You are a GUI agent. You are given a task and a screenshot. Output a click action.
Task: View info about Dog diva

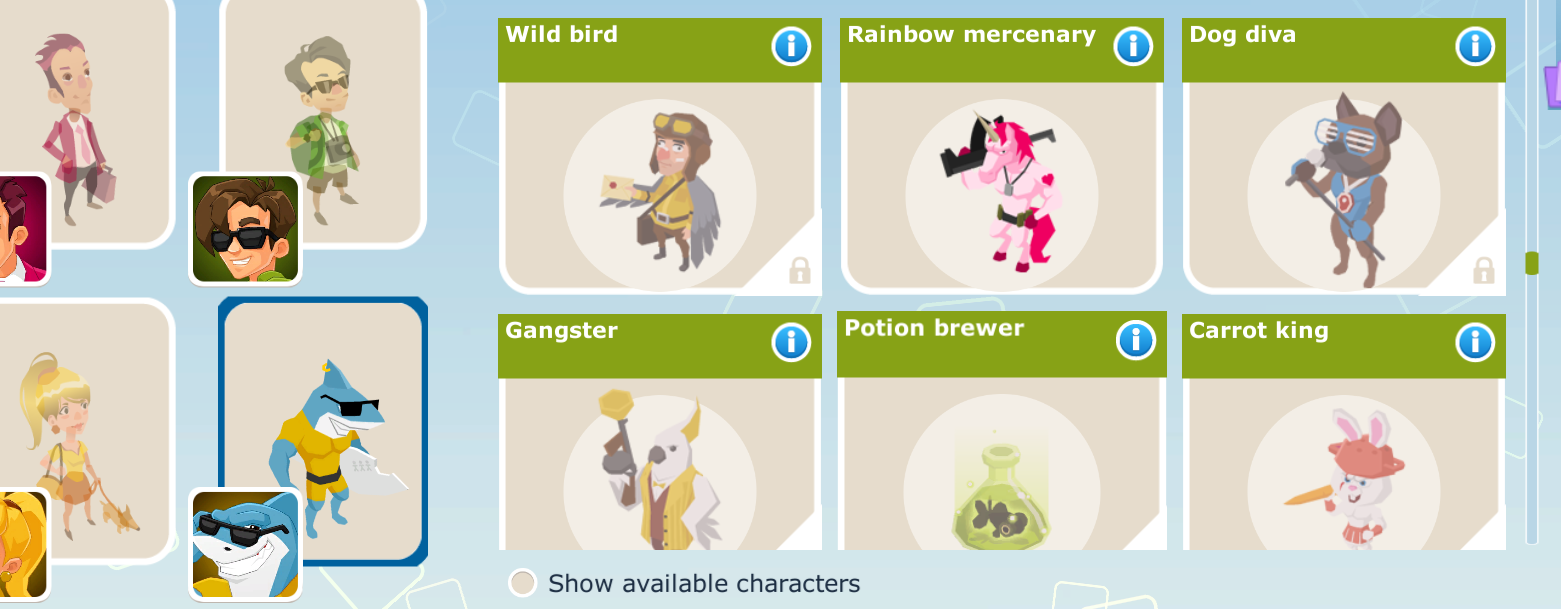(1475, 46)
